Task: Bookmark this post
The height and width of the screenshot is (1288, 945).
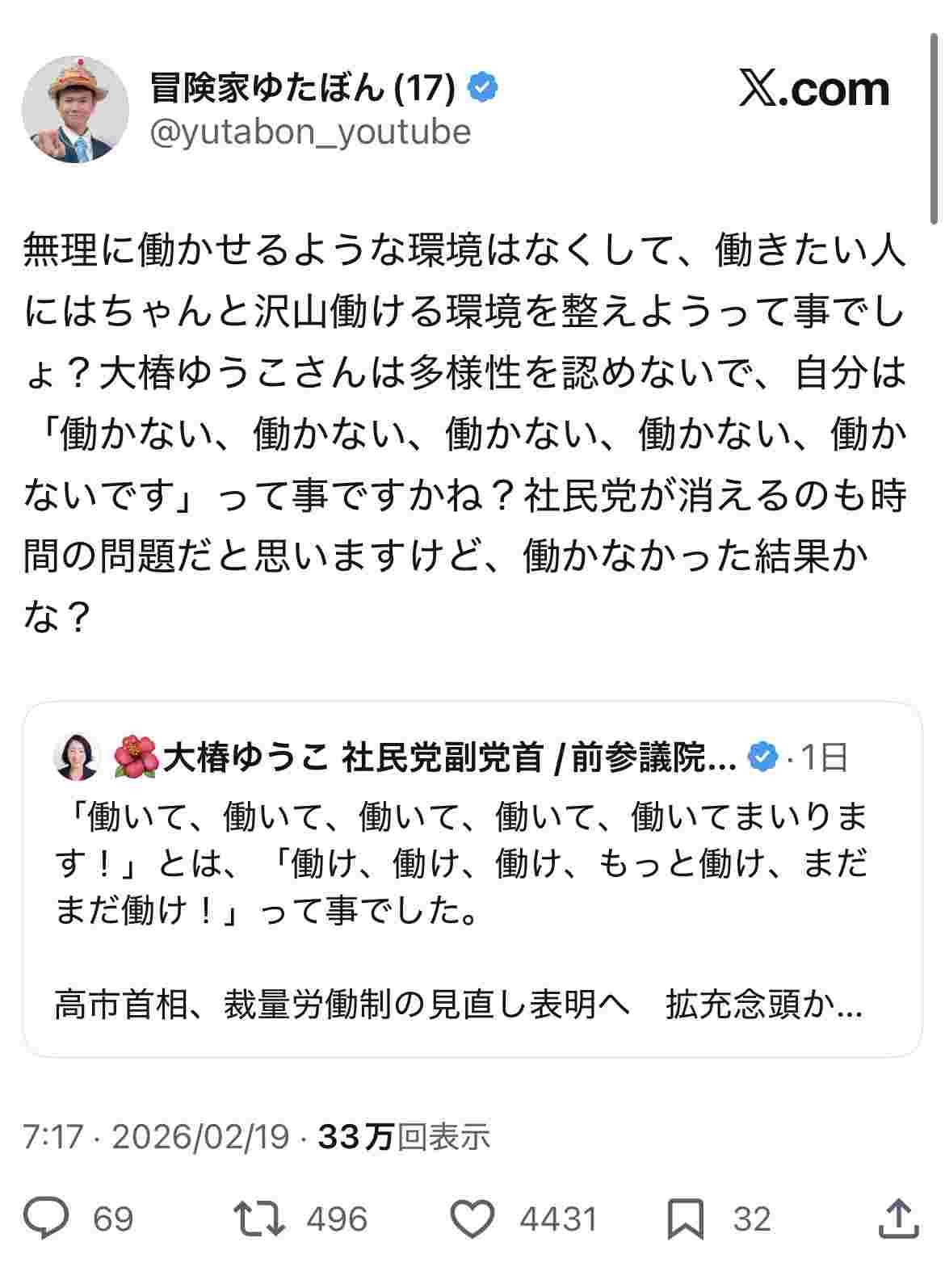Action: tap(685, 1219)
